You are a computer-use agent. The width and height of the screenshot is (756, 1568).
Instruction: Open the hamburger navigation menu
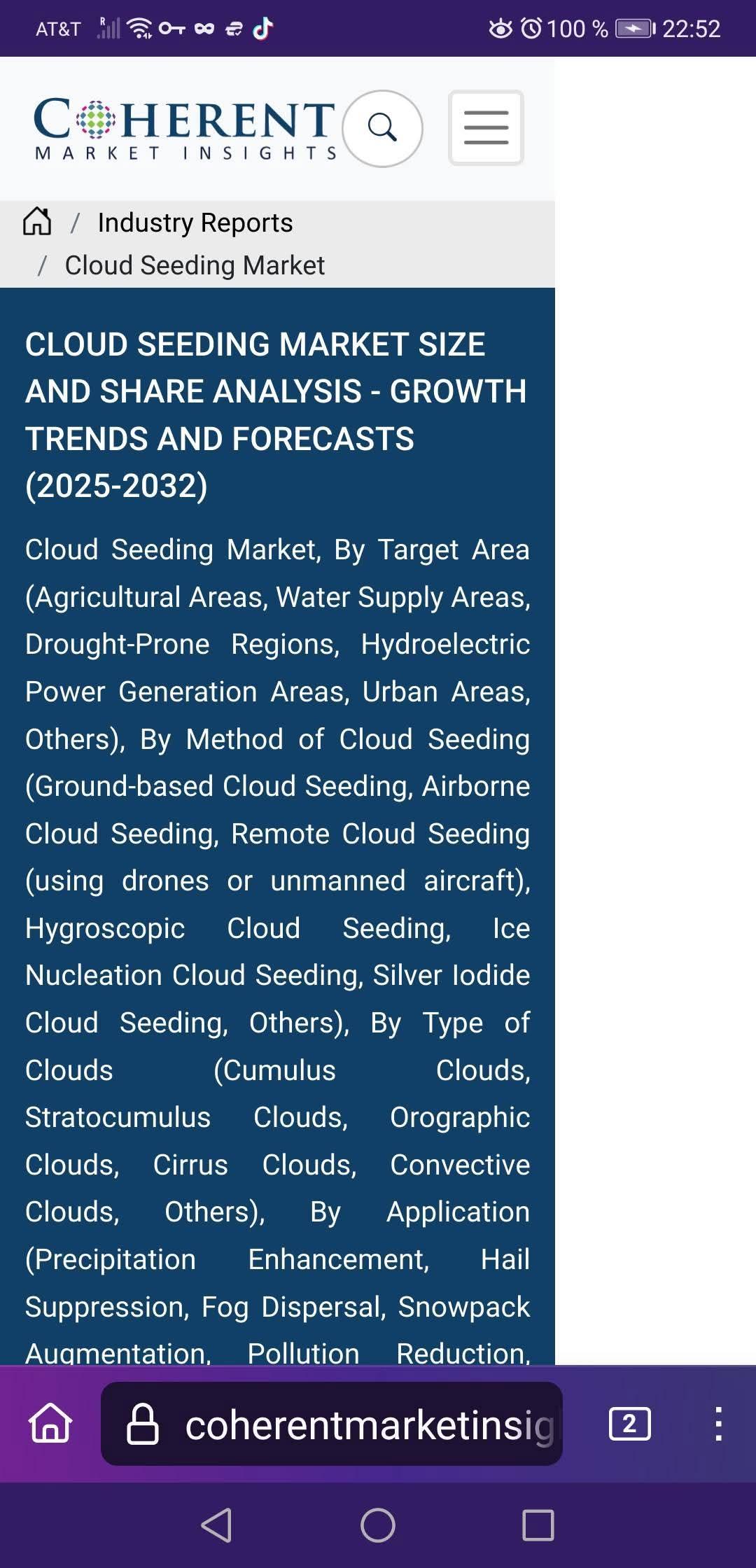pyautogui.click(x=486, y=128)
